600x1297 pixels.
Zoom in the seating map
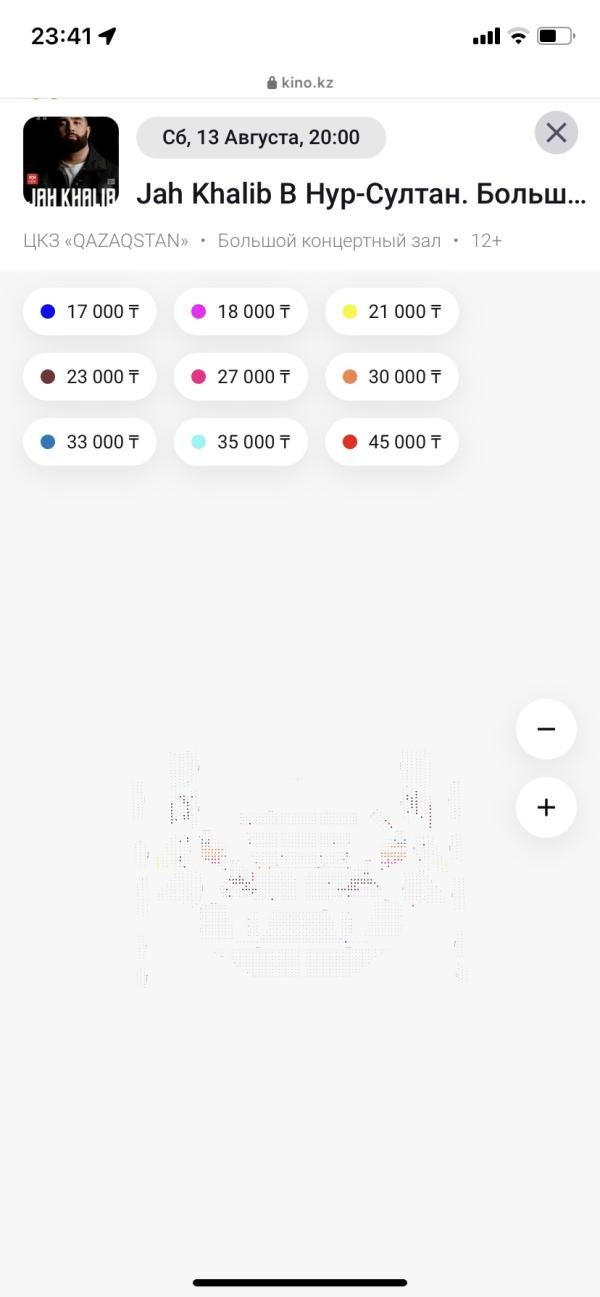[546, 807]
